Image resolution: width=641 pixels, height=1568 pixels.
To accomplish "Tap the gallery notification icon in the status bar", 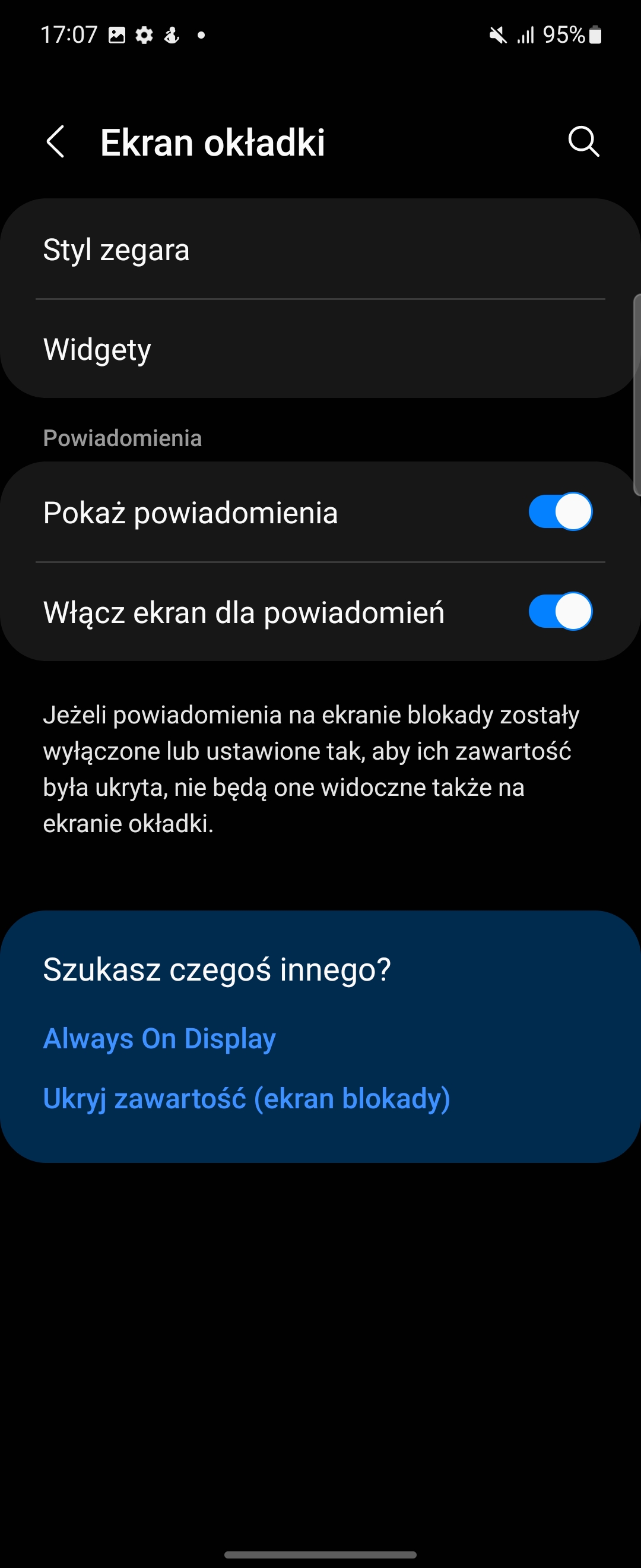I will (118, 34).
